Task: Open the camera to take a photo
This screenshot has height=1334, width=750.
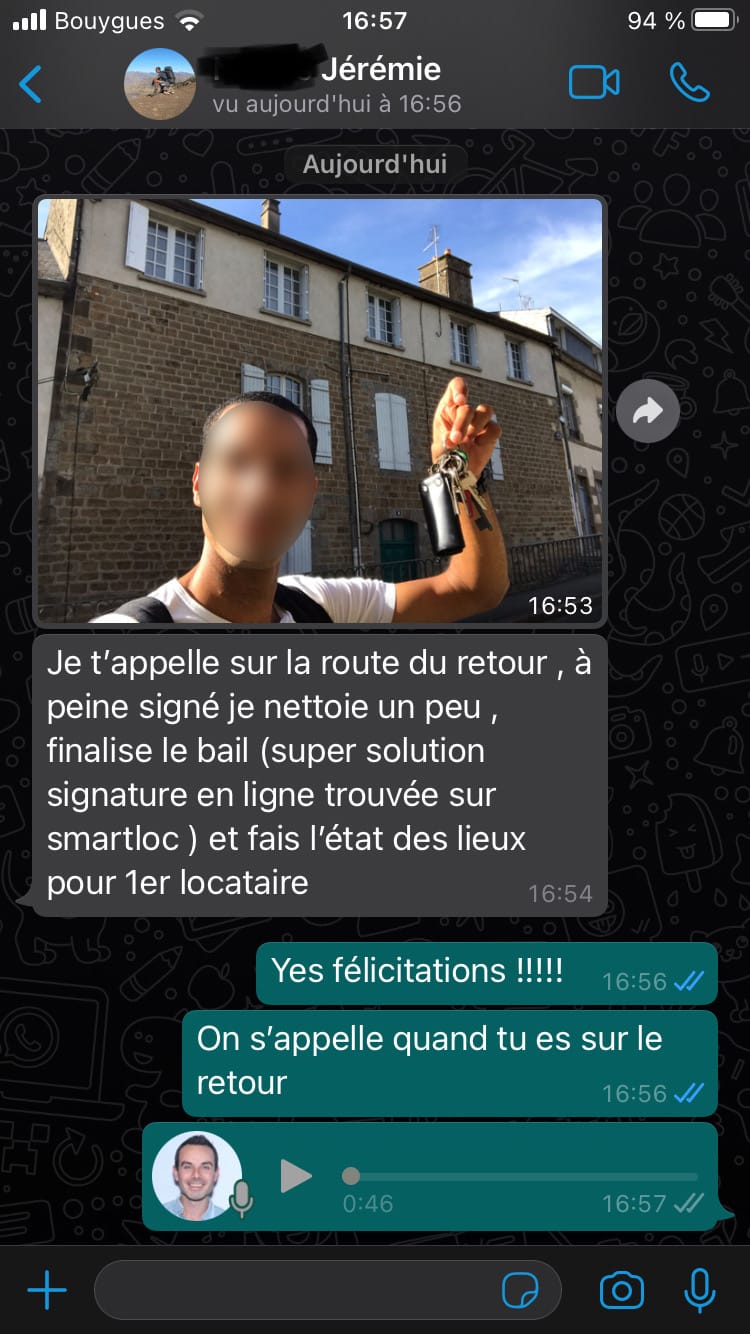Action: pyautogui.click(x=621, y=1291)
